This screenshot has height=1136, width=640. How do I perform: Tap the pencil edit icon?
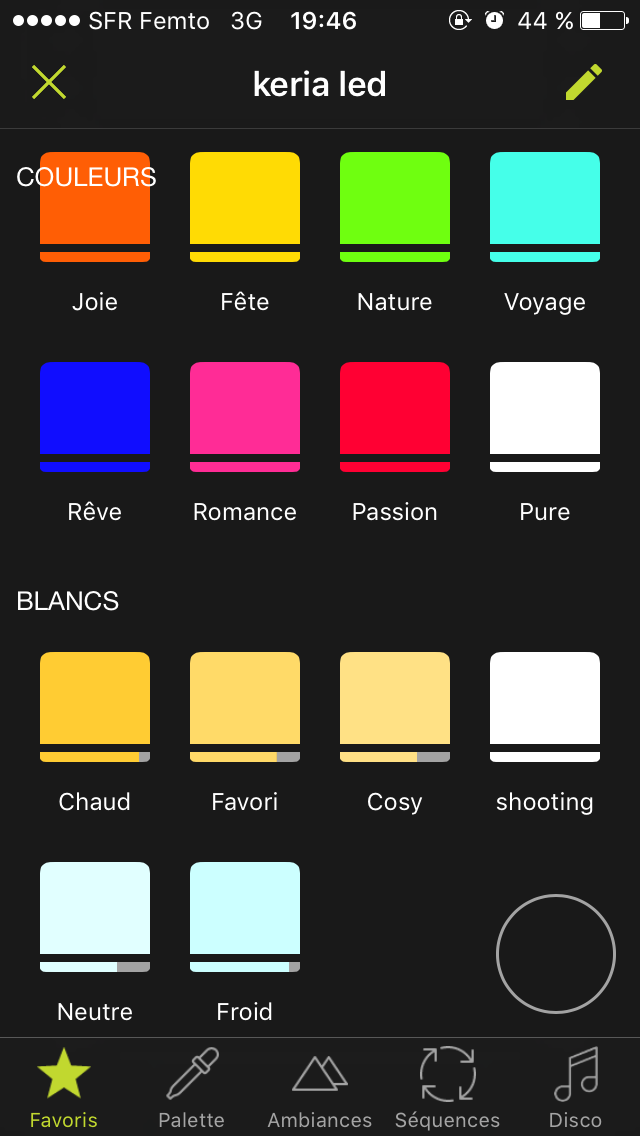(x=584, y=83)
